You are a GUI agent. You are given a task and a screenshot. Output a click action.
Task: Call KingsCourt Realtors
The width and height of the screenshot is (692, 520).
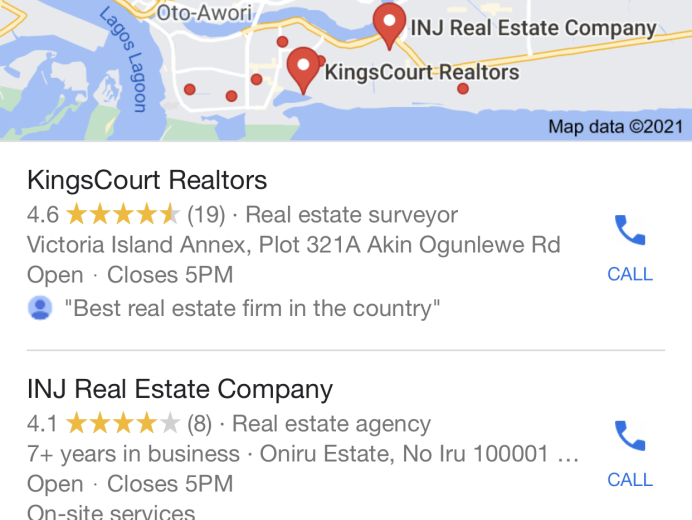click(630, 247)
